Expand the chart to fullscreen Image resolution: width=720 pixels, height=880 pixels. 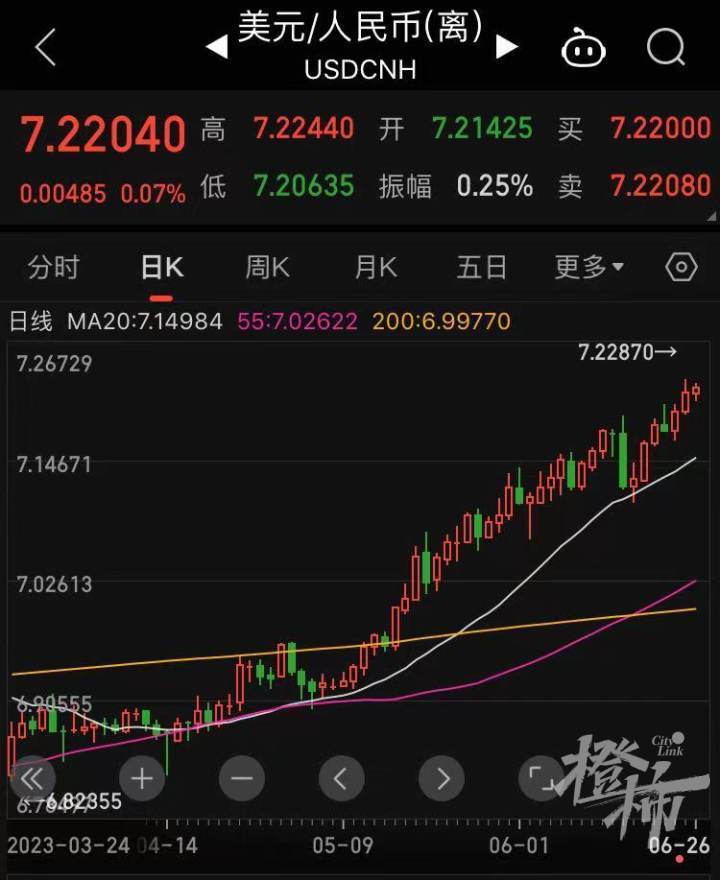[x=542, y=778]
